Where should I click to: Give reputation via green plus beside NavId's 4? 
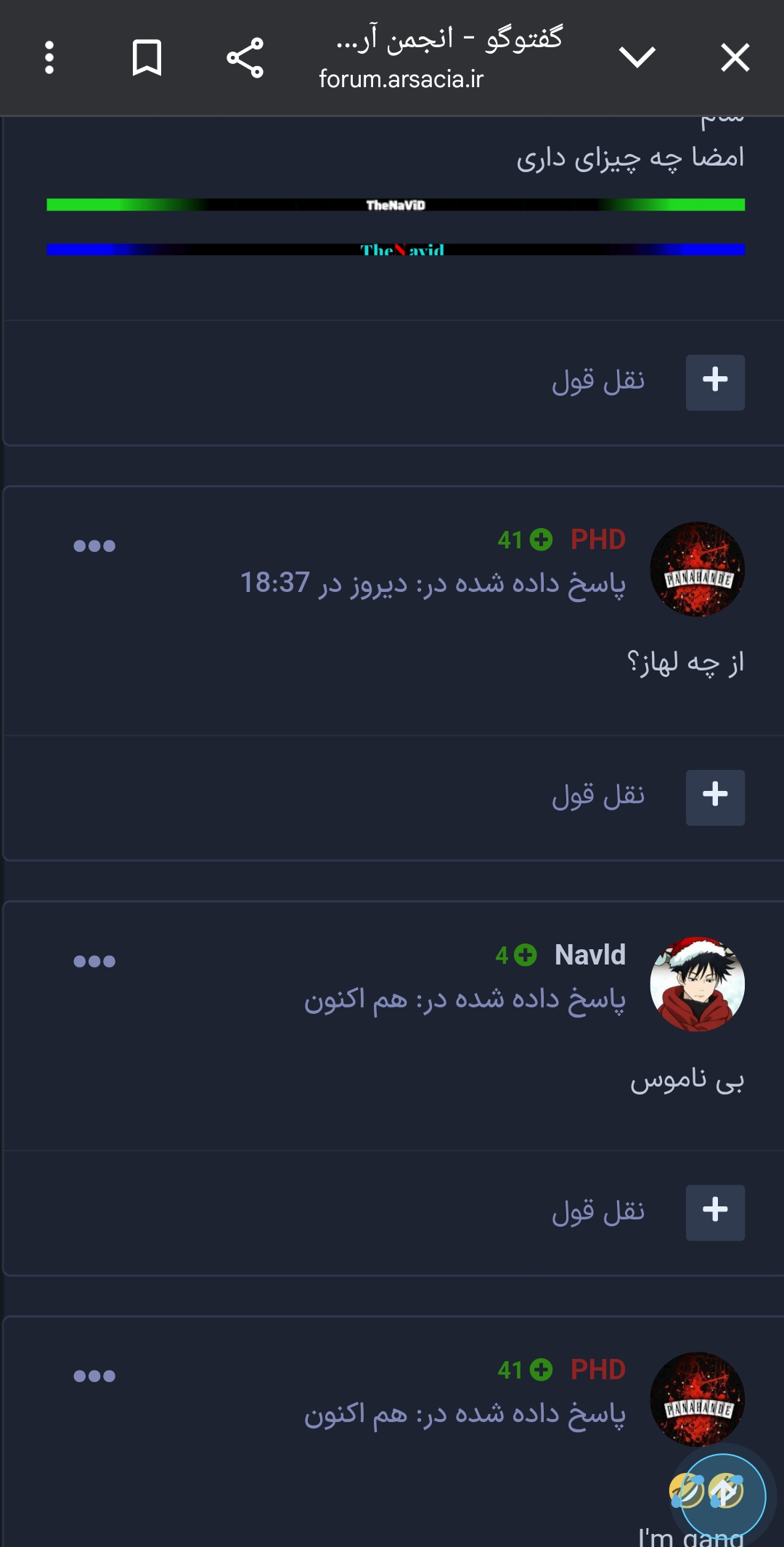[x=526, y=956]
